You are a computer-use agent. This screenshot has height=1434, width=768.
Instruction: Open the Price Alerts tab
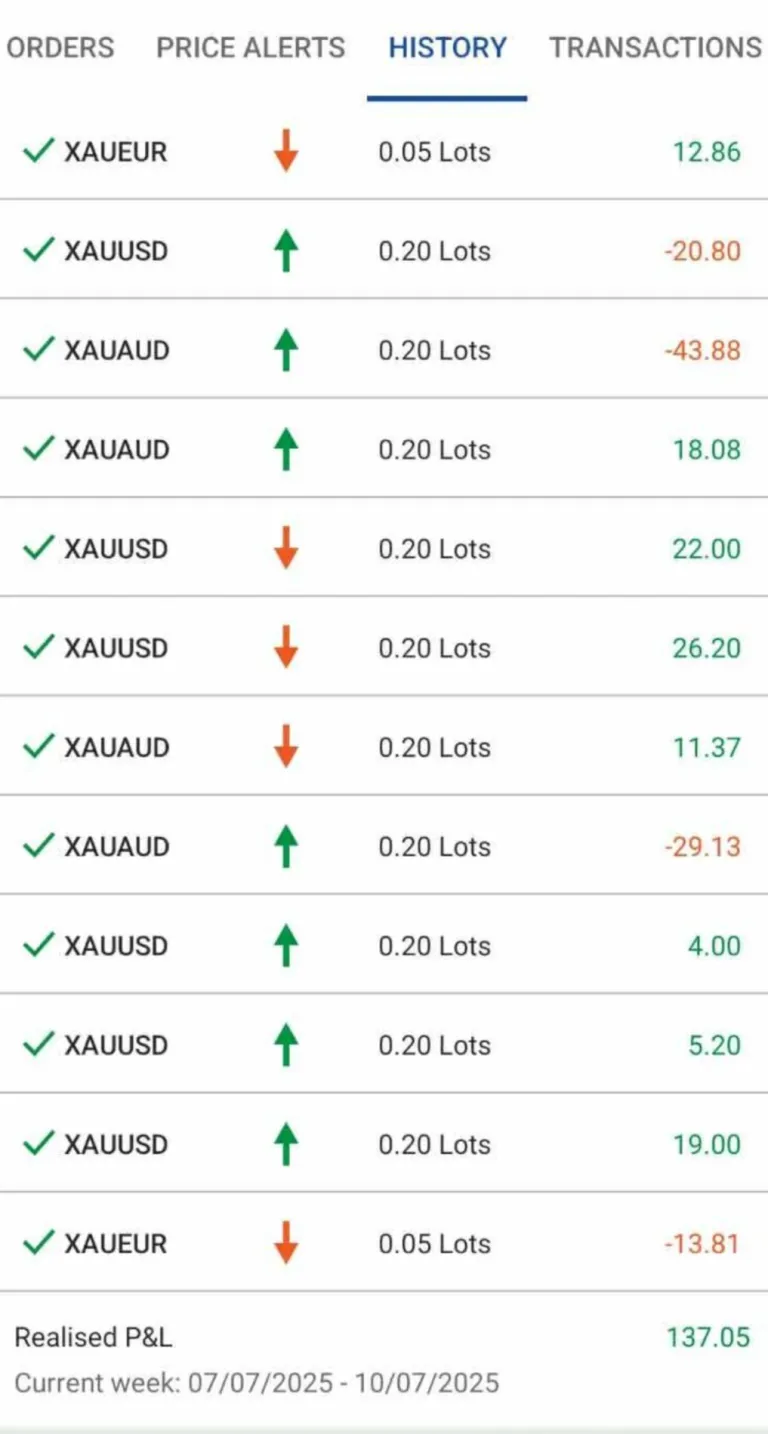click(251, 47)
